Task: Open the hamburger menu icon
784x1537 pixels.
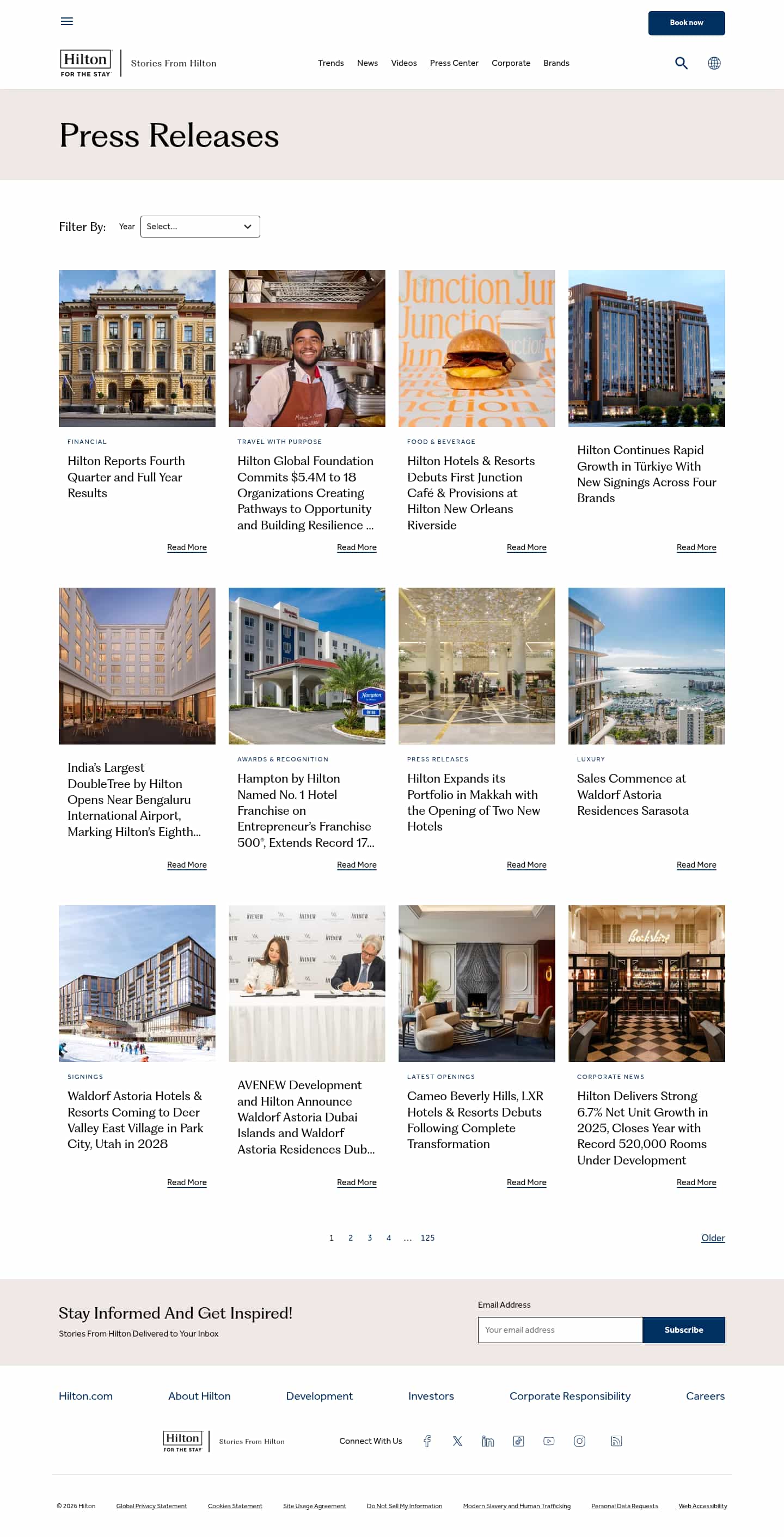Action: coord(66,21)
